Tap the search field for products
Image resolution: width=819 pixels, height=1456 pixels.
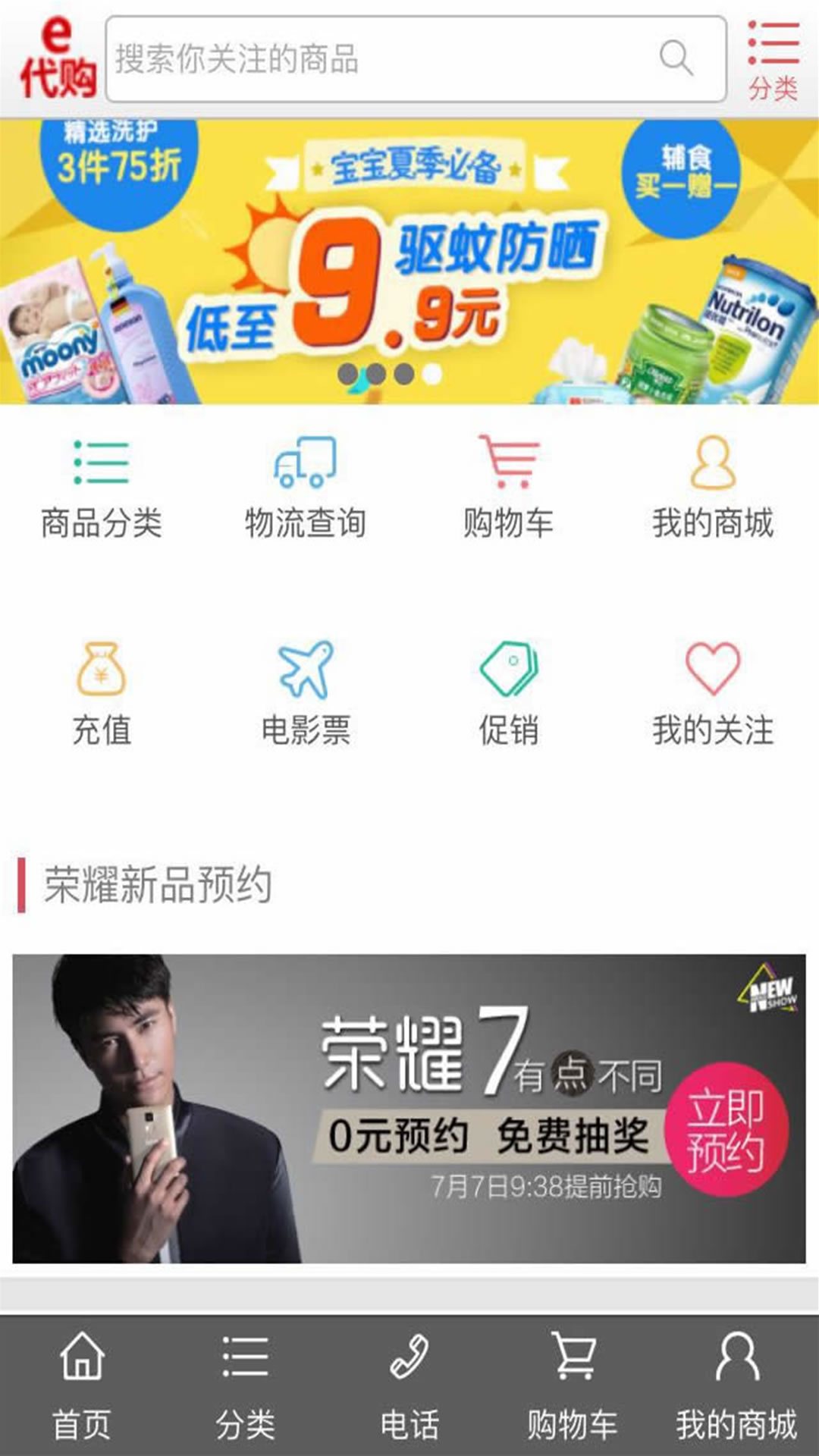[x=379, y=59]
